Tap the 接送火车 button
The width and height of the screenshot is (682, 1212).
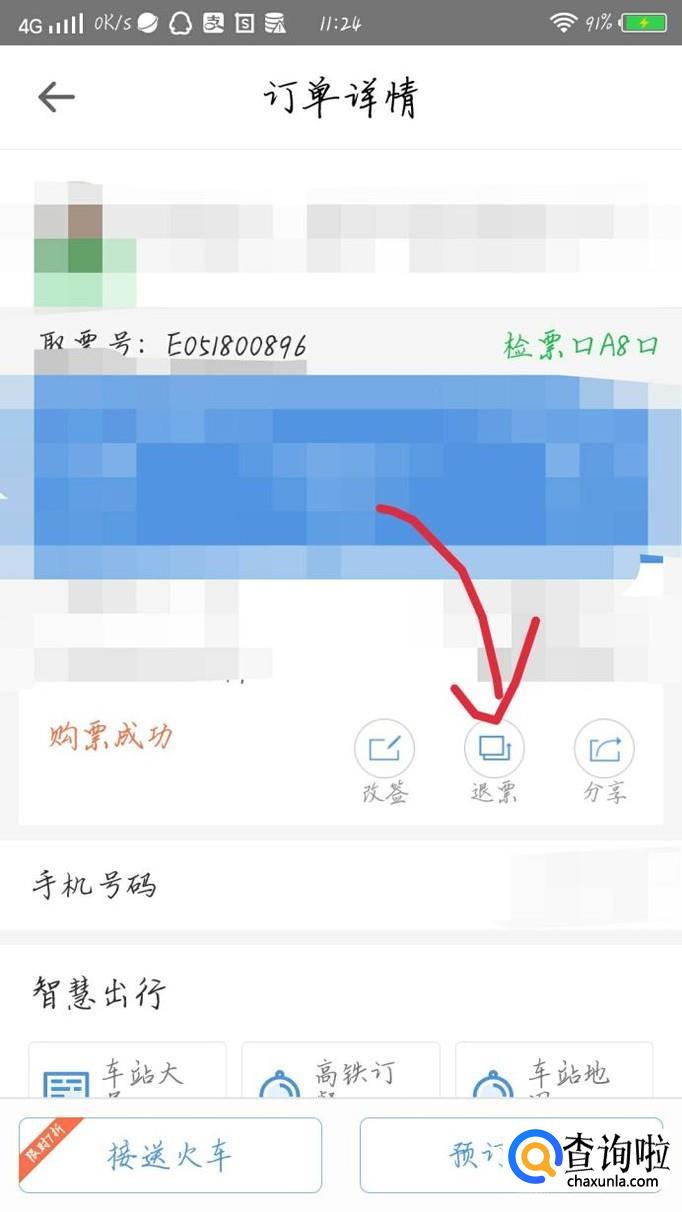click(170, 1155)
